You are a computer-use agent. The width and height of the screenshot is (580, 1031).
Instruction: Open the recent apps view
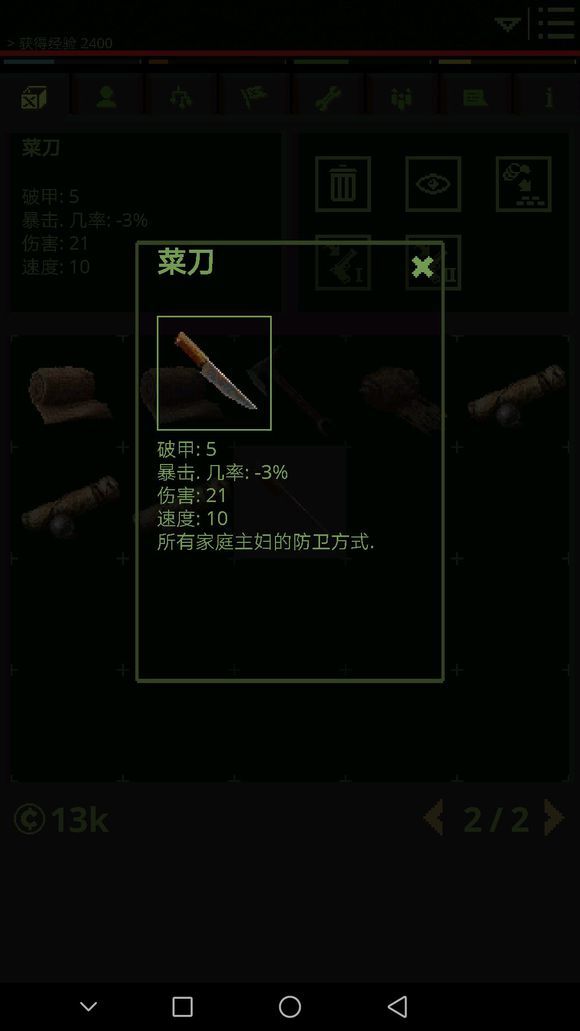tap(182, 1007)
